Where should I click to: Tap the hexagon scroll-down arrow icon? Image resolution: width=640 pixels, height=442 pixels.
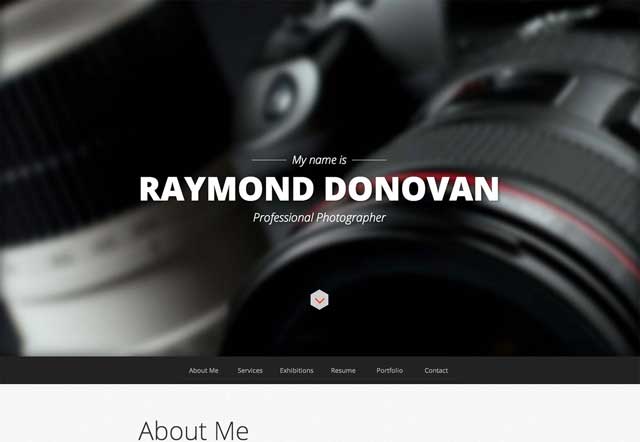point(319,299)
